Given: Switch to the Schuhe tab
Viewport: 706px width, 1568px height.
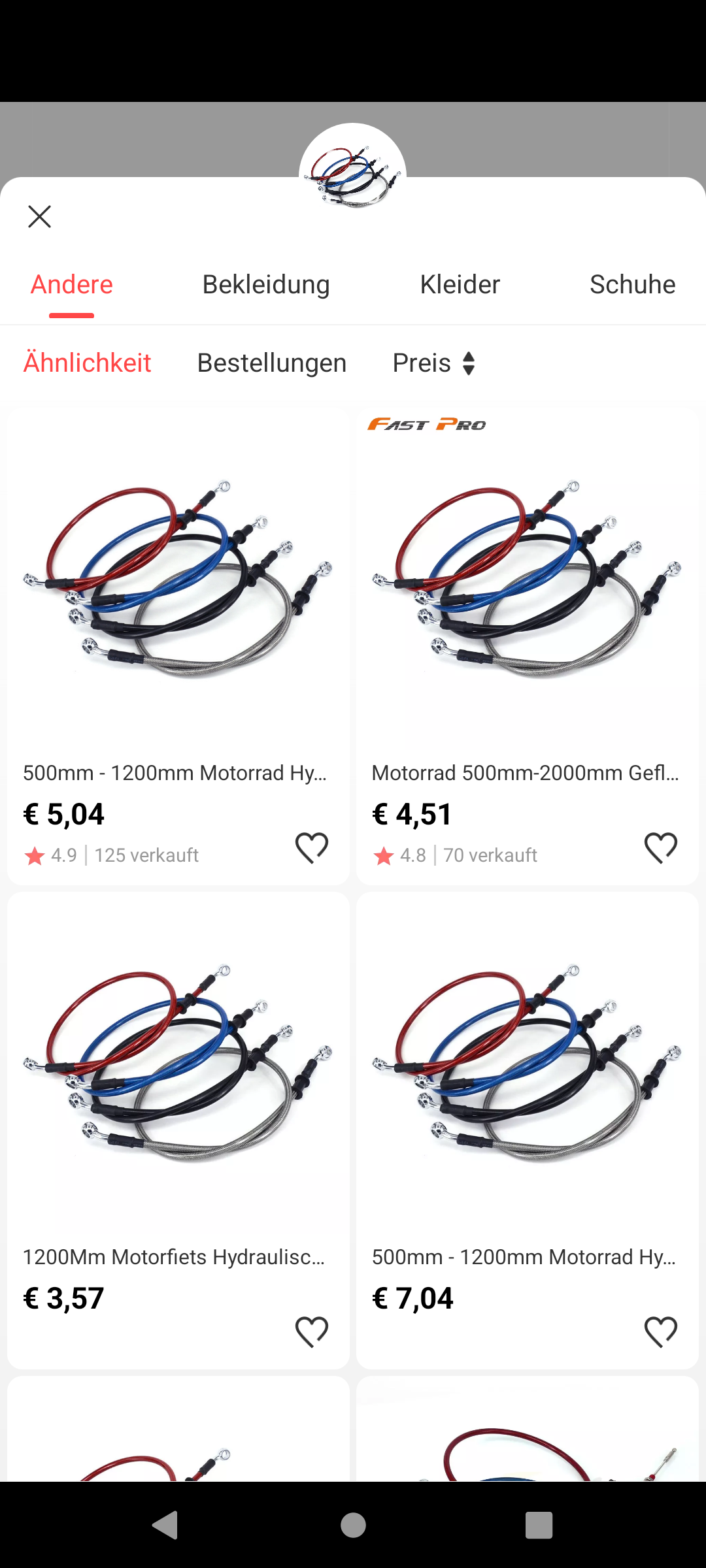Looking at the screenshot, I should (x=632, y=285).
